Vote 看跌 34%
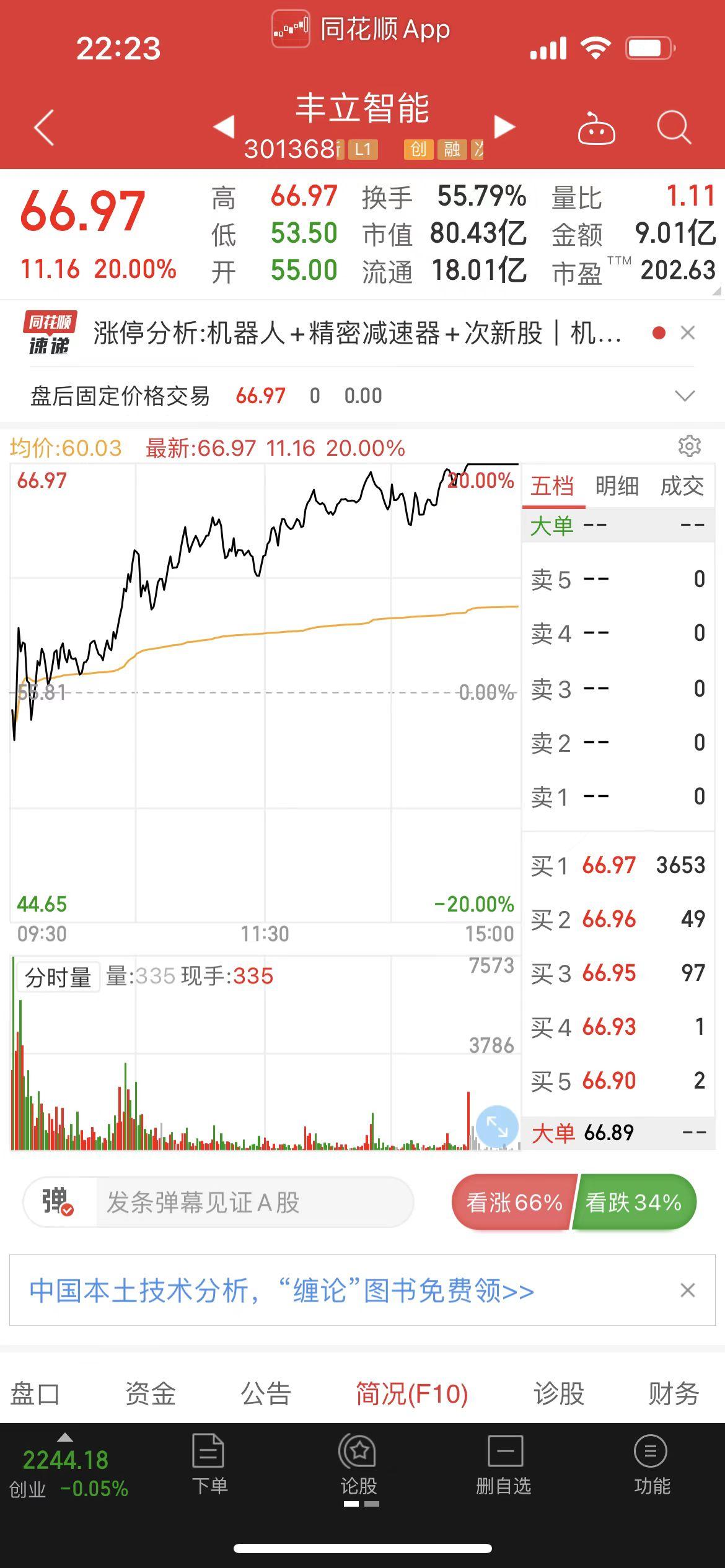 click(x=634, y=1203)
